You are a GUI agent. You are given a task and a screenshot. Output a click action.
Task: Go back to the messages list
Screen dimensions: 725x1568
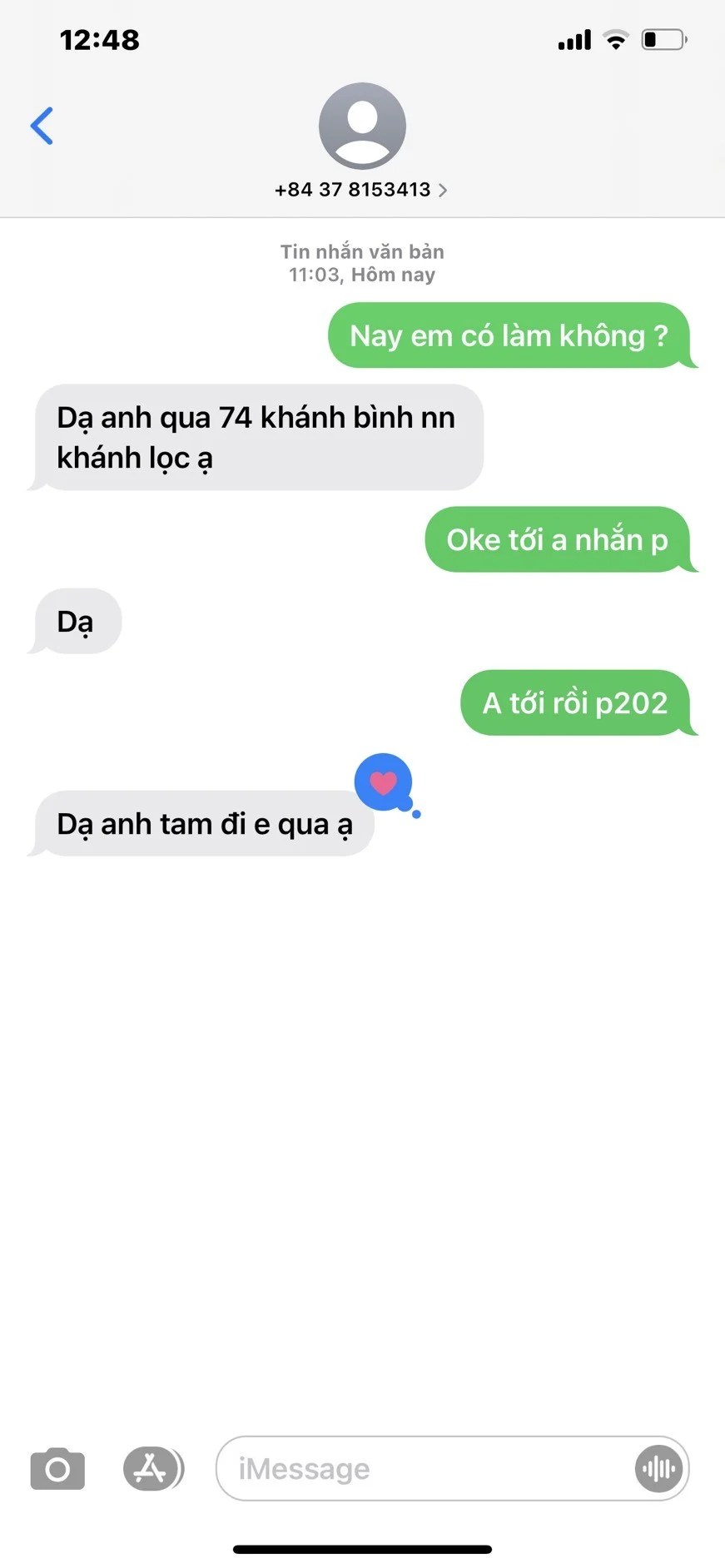pyautogui.click(x=42, y=126)
